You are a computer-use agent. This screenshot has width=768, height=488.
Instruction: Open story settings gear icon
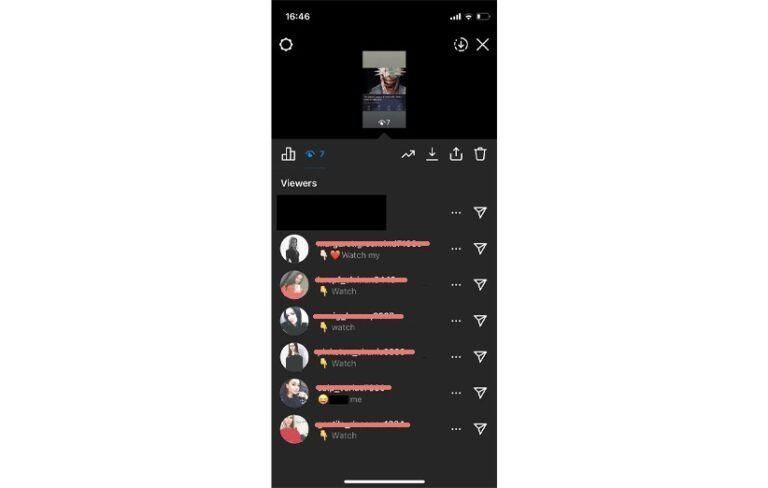coord(286,45)
